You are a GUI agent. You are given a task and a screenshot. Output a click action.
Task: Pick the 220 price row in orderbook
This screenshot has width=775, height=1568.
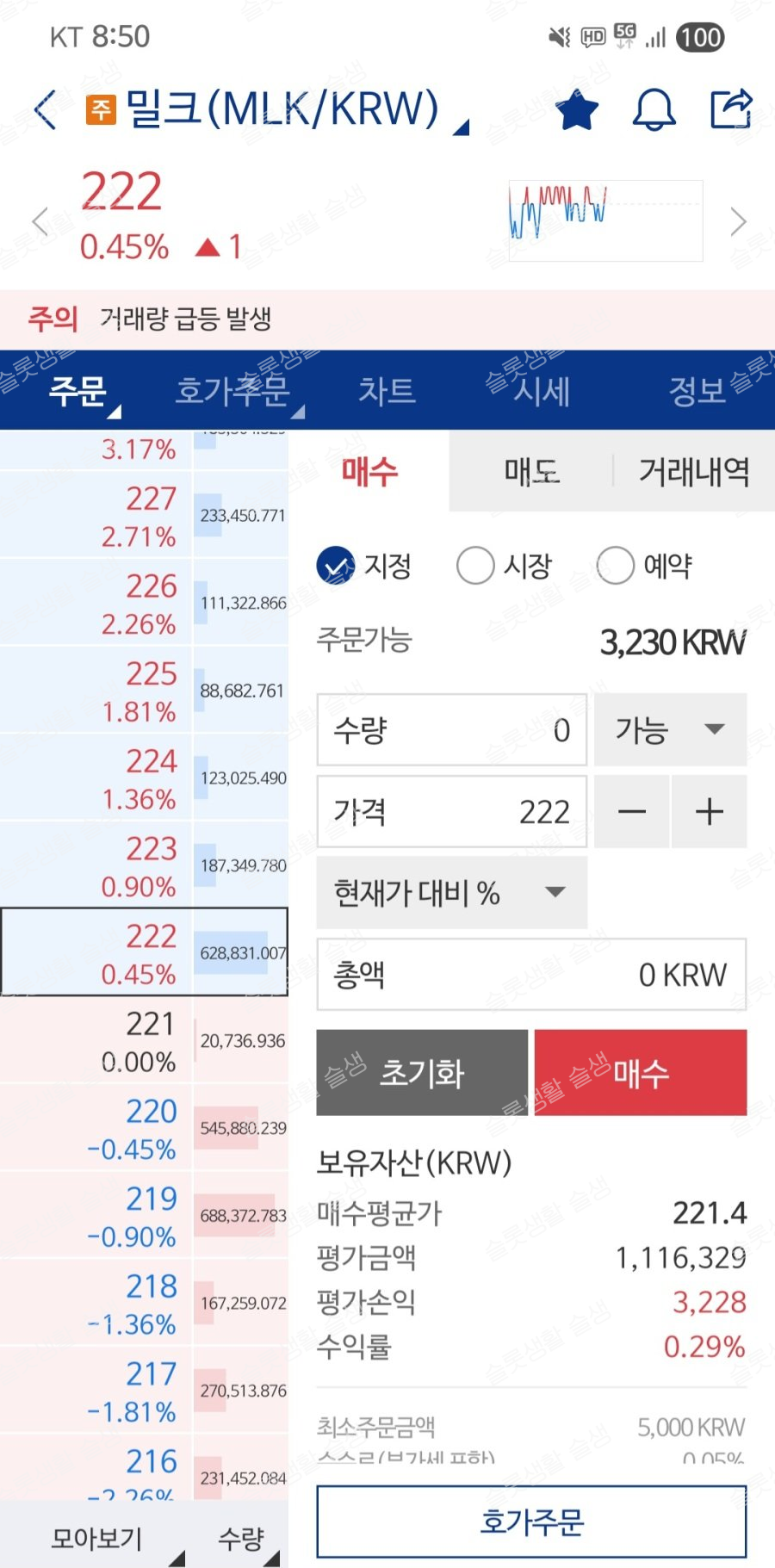[x=144, y=1128]
